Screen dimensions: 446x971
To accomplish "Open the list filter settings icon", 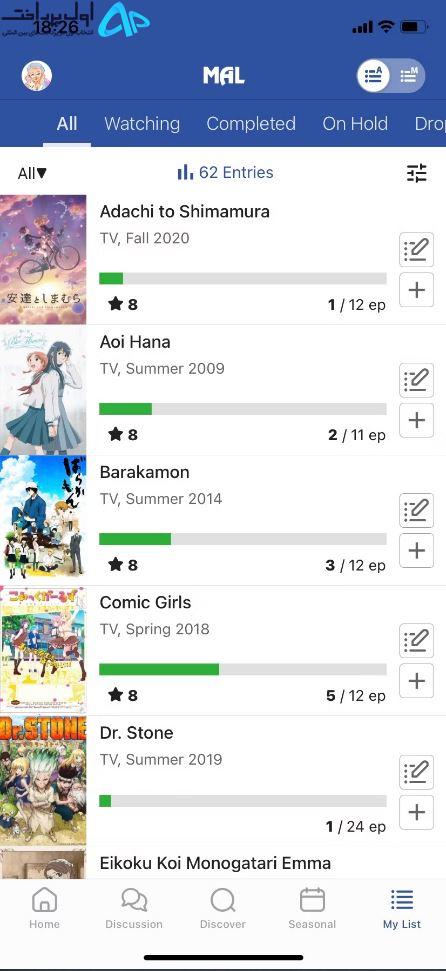I will click(417, 173).
